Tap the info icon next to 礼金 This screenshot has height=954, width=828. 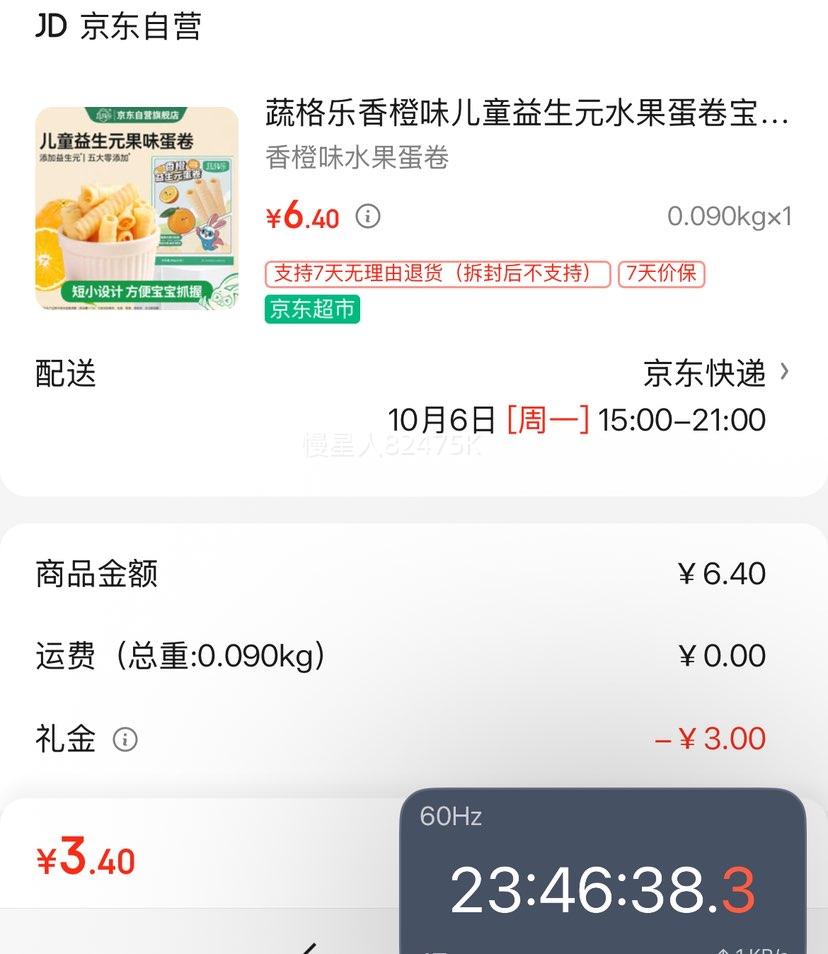tap(125, 739)
